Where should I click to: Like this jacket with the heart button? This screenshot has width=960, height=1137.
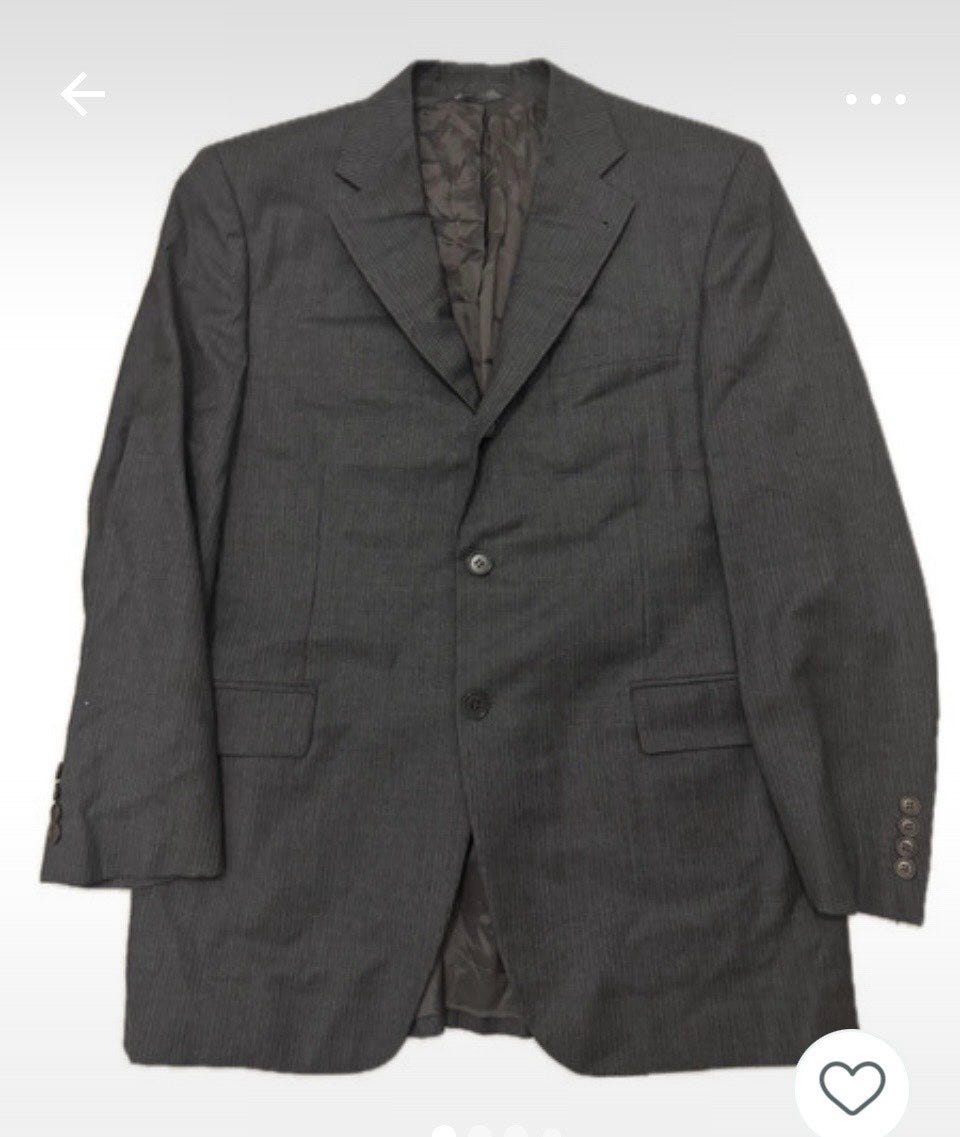coord(852,1084)
